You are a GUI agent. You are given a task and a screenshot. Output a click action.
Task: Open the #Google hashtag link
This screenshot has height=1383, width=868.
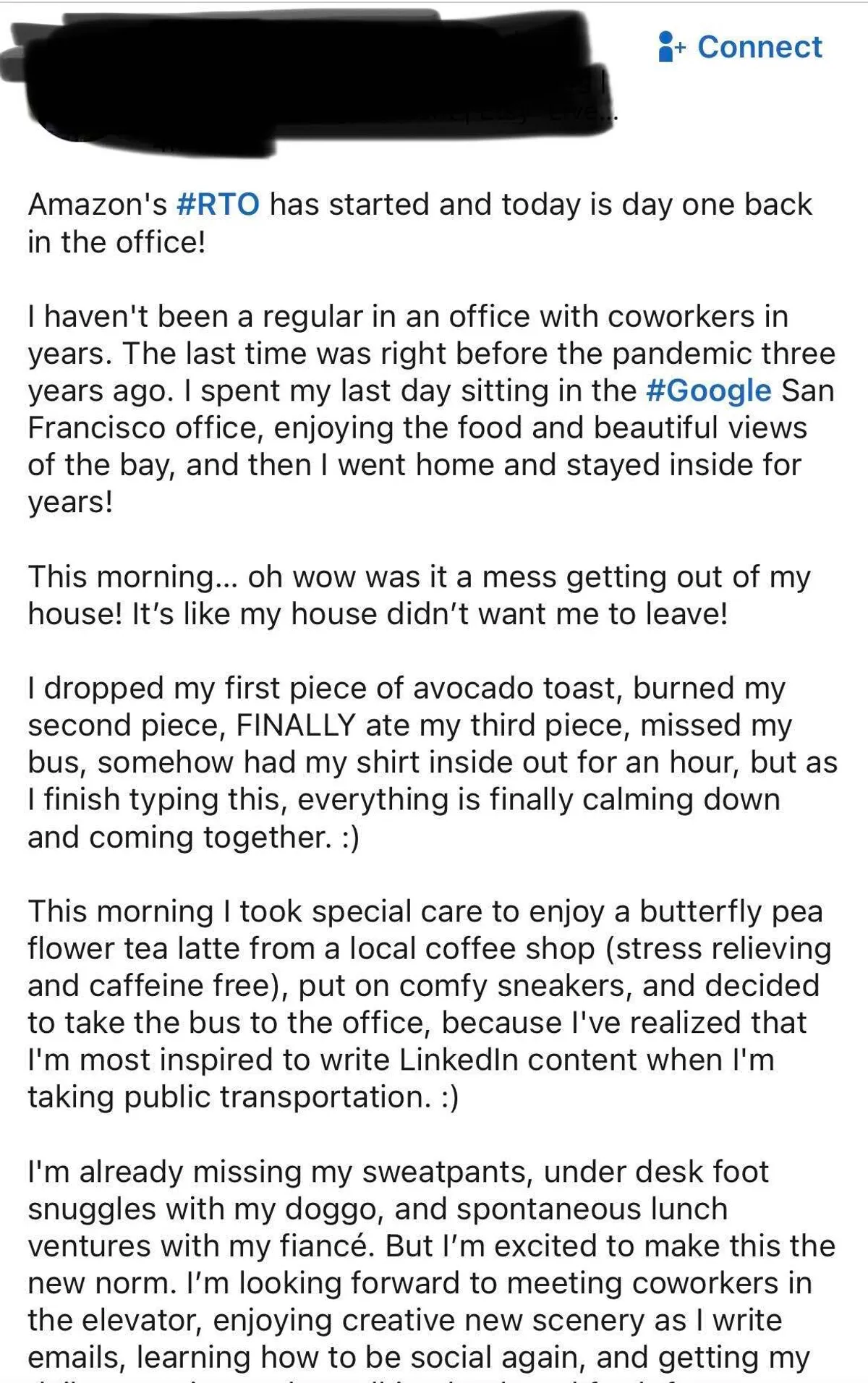click(x=708, y=391)
